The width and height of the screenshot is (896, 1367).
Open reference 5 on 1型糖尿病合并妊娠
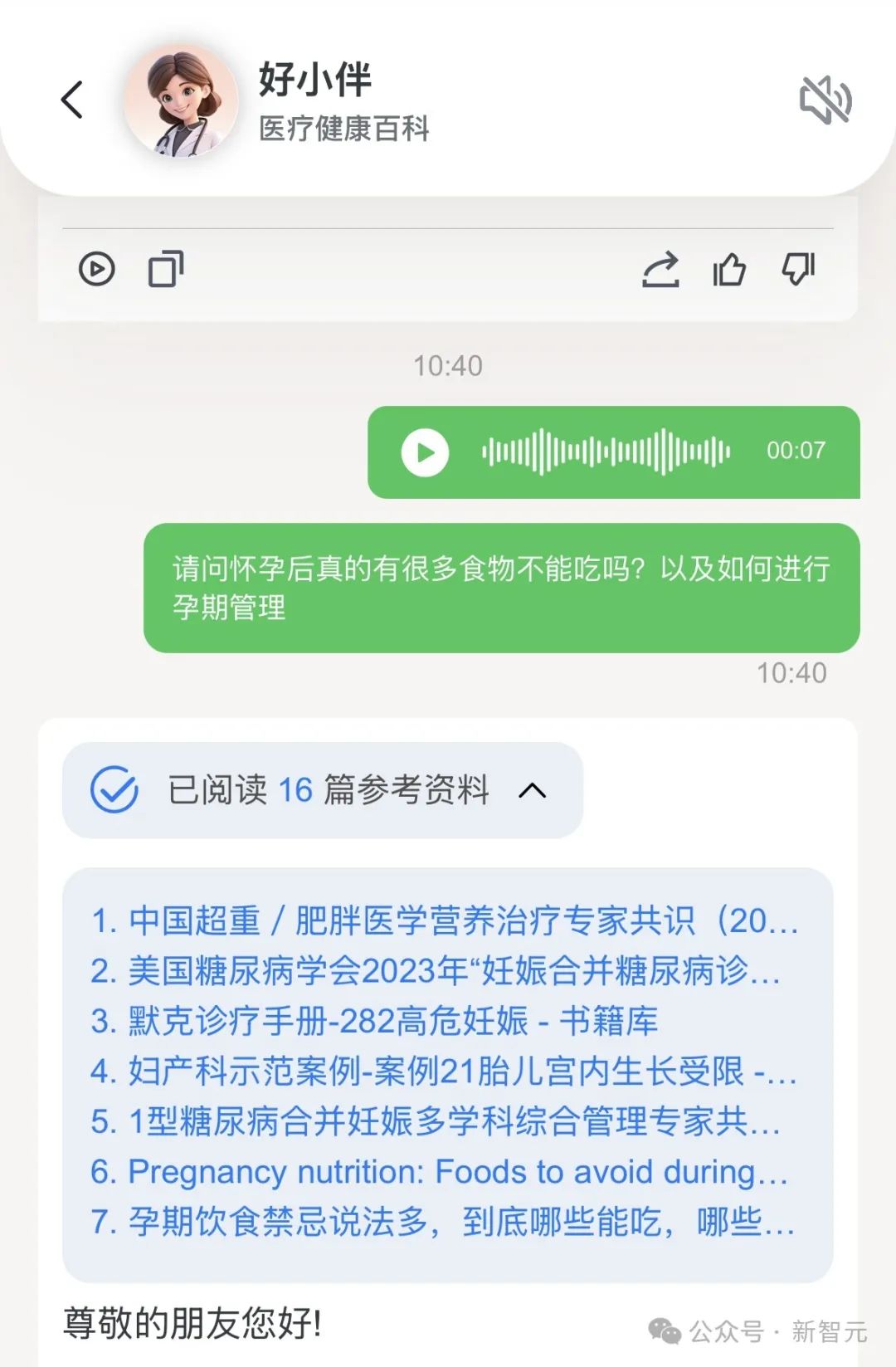pos(436,1121)
